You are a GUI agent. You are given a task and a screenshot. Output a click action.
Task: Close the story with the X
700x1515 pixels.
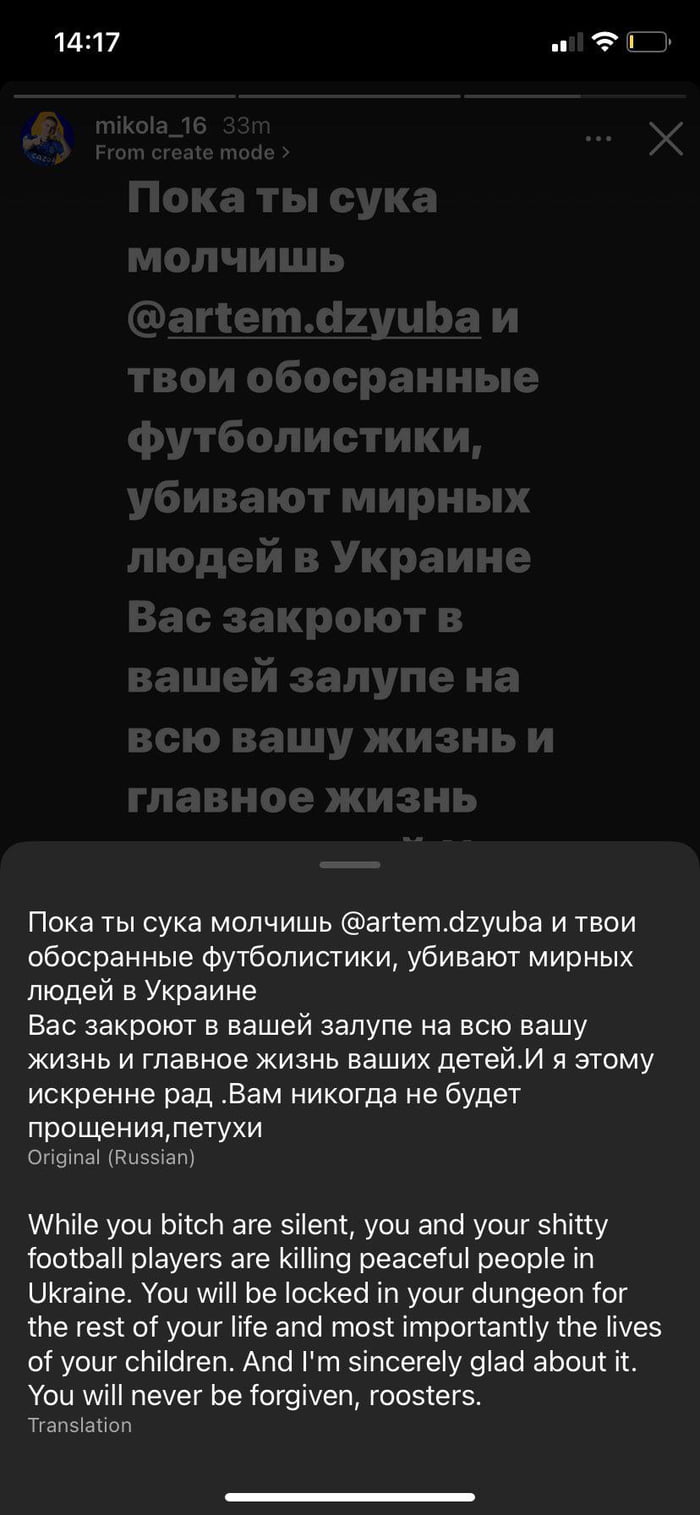tap(665, 139)
